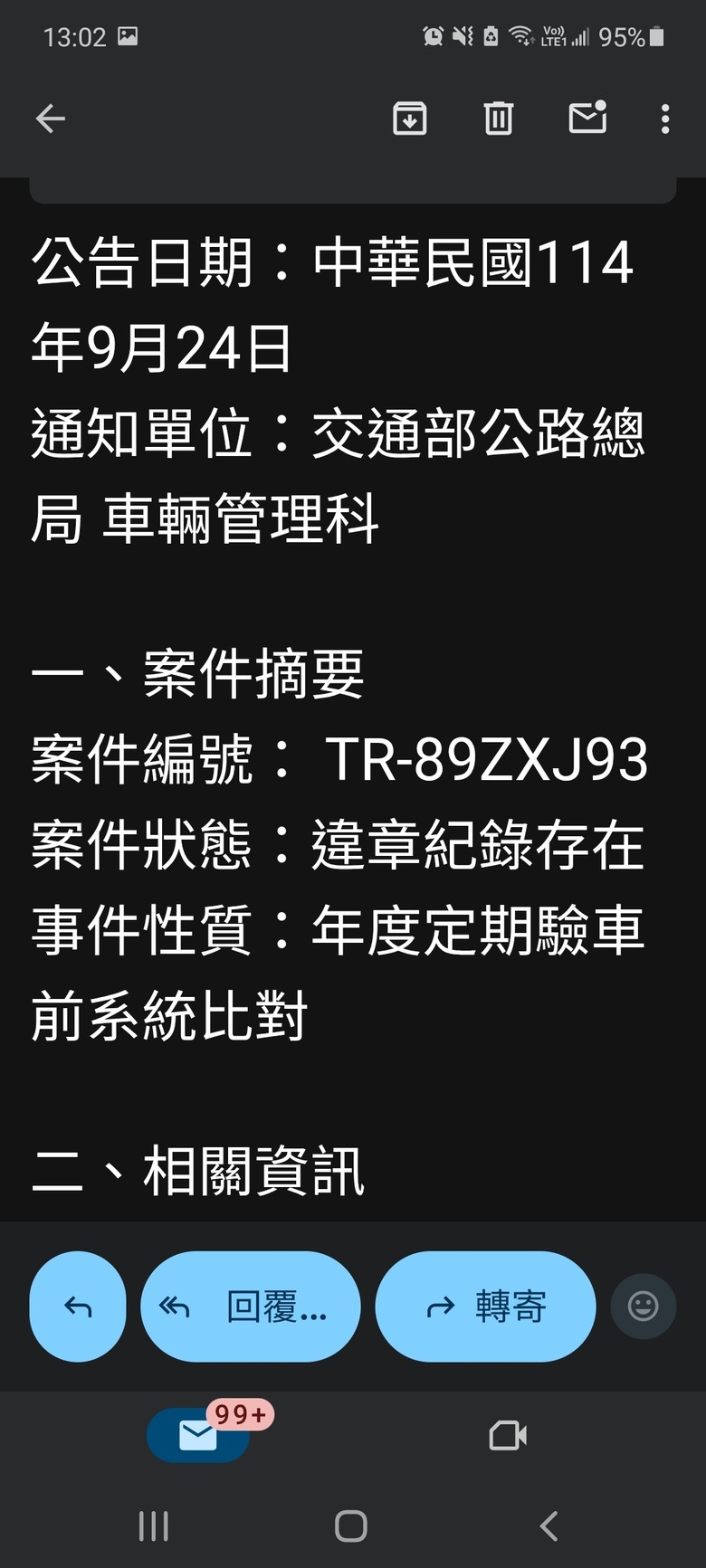Go to the phone's home screen
This screenshot has width=706, height=1568.
pyautogui.click(x=351, y=1526)
